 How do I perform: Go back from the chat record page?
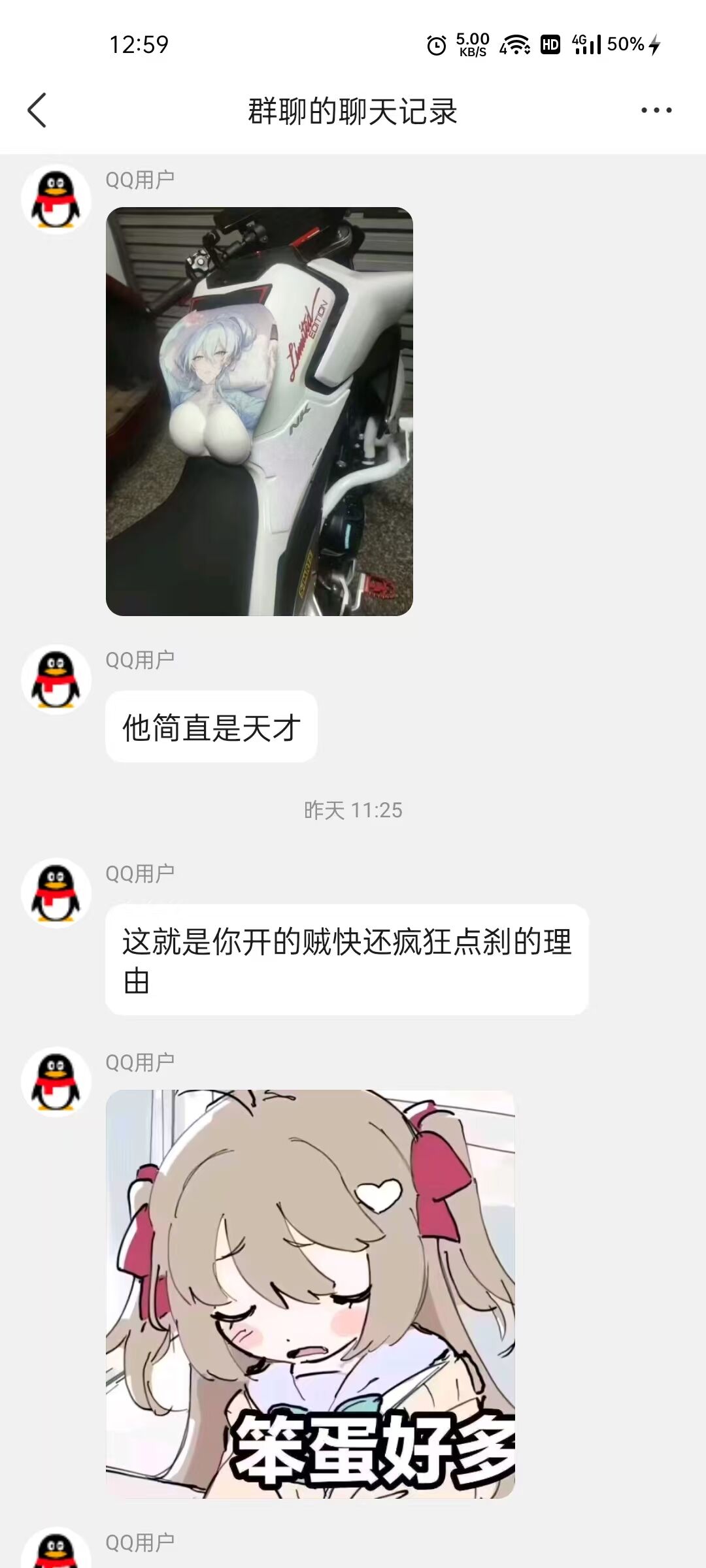pos(37,110)
